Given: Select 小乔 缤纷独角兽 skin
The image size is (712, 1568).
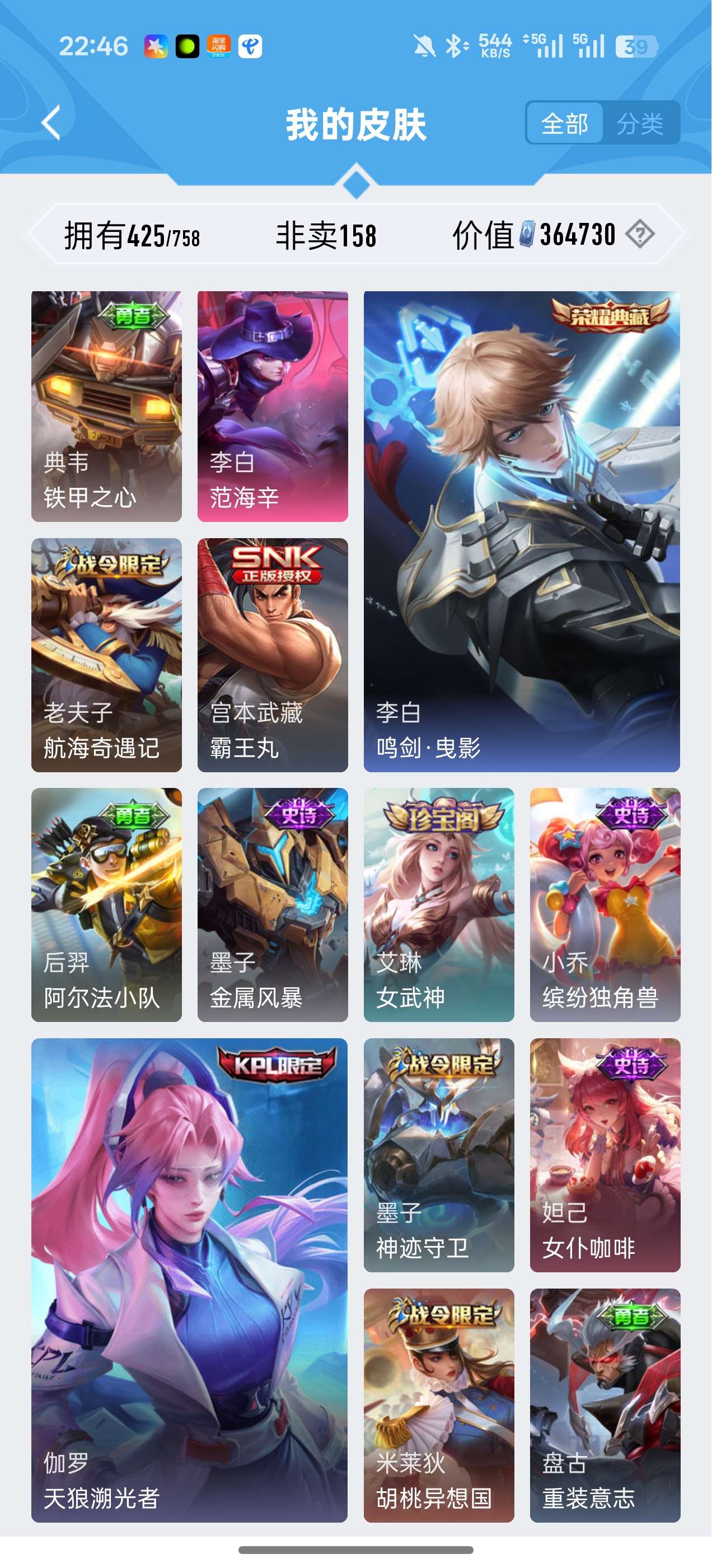Looking at the screenshot, I should (605, 904).
